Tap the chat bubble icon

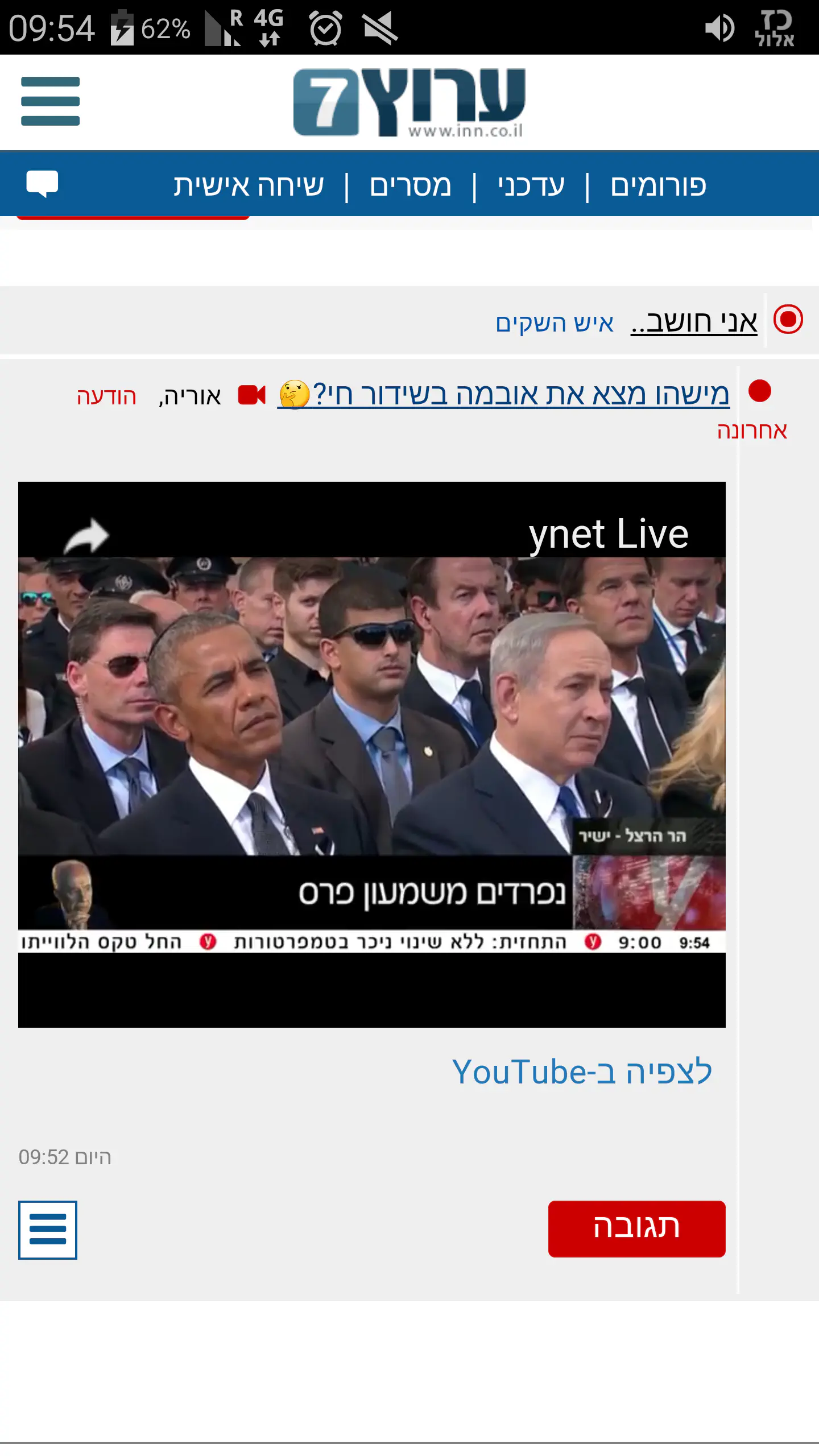[43, 184]
